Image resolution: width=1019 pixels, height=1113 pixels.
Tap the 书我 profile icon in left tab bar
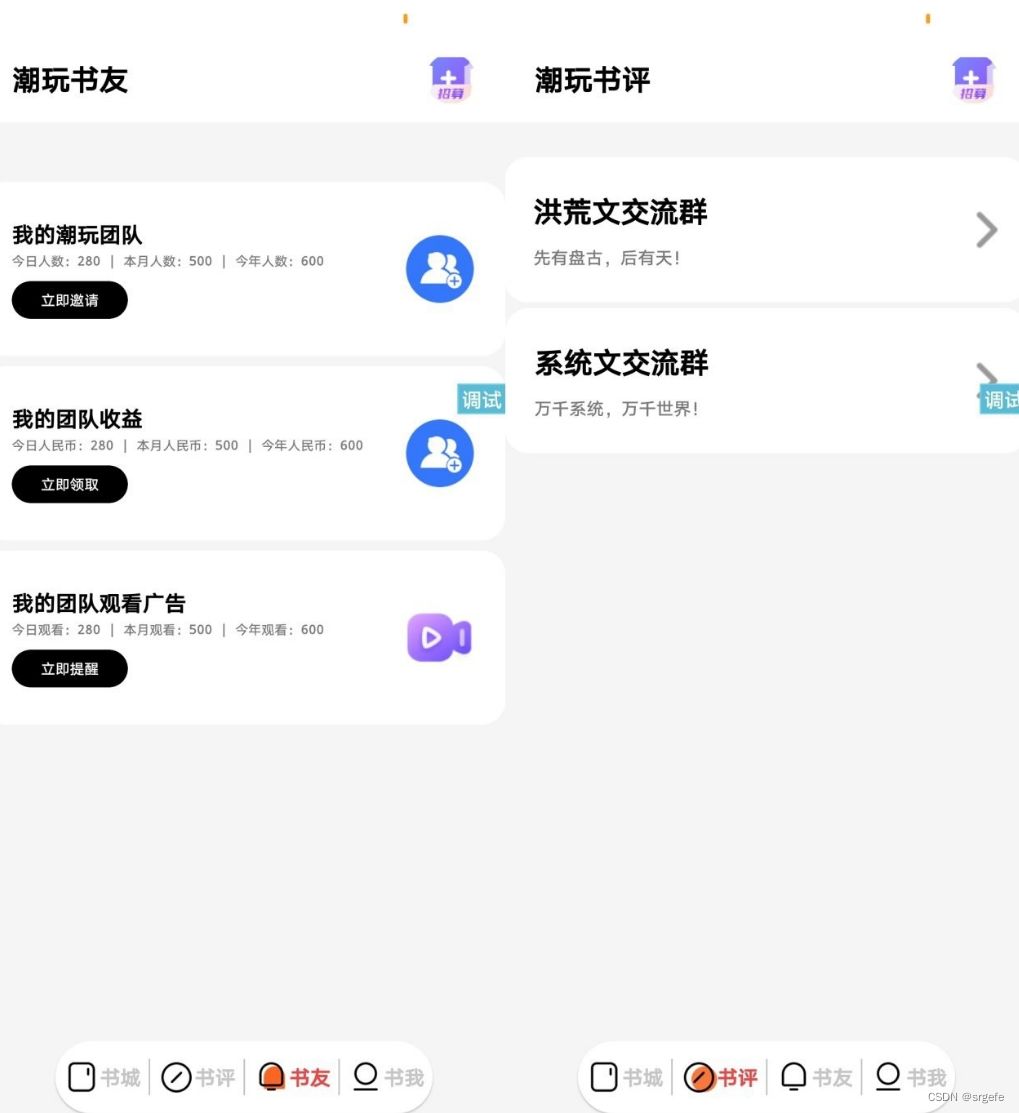365,1077
